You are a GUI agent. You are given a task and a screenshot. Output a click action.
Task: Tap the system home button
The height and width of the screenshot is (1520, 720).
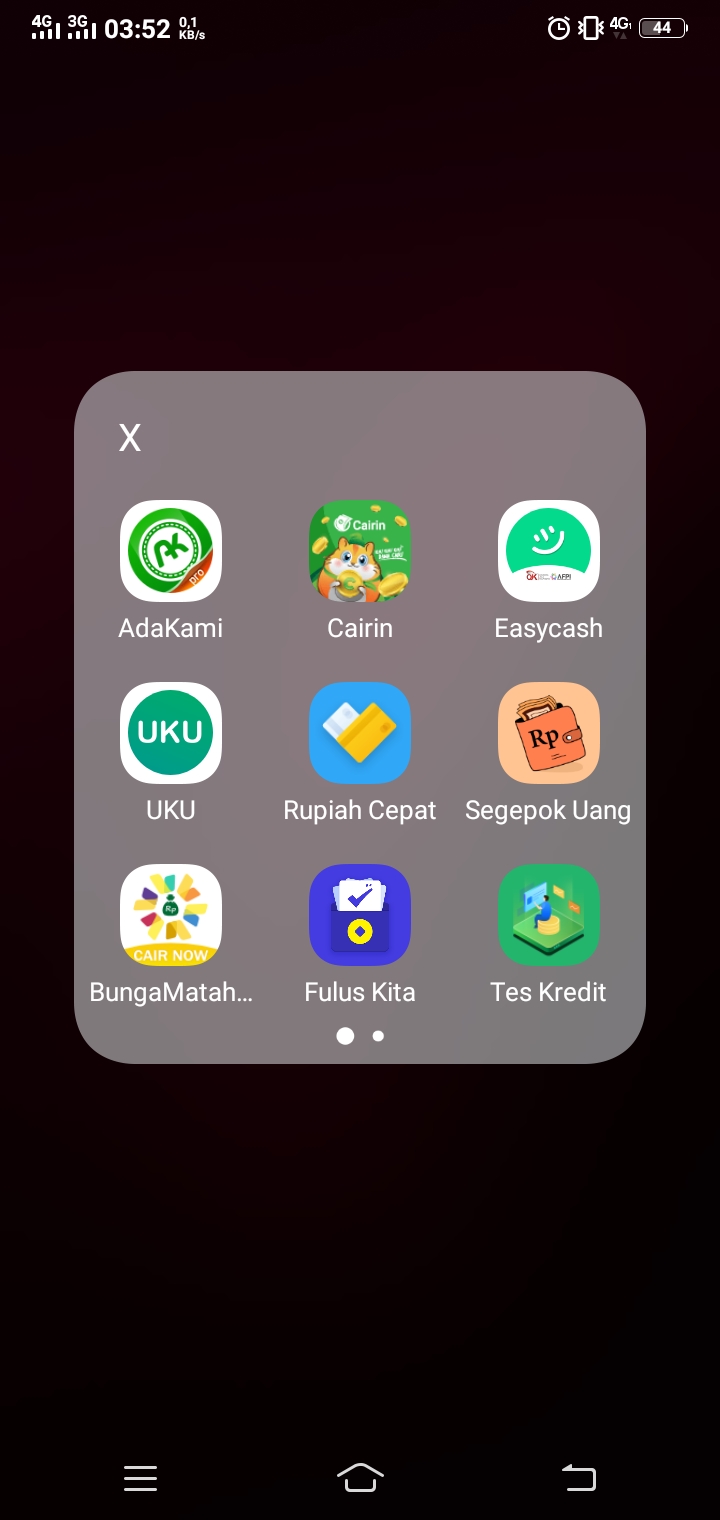pyautogui.click(x=360, y=1477)
